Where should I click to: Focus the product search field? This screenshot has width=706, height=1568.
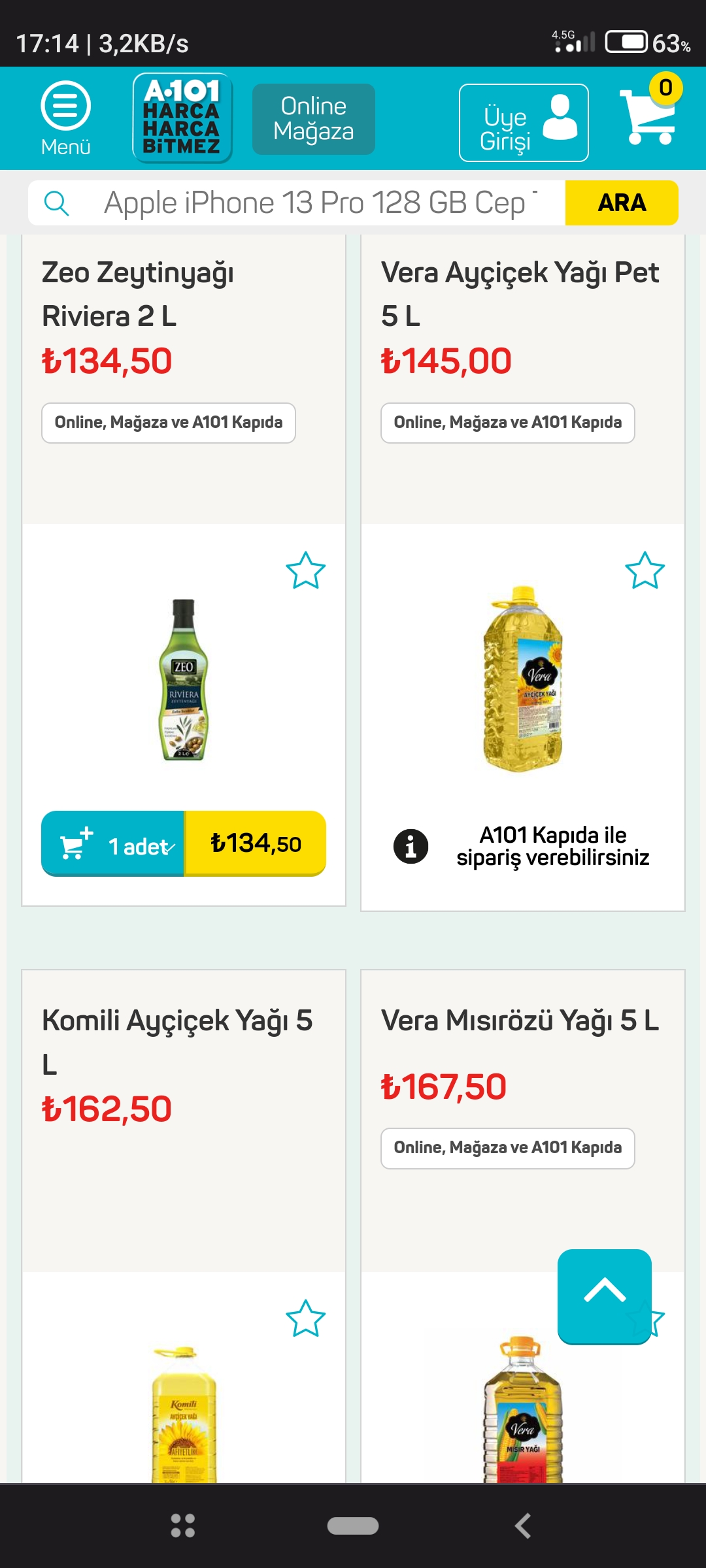[314, 203]
